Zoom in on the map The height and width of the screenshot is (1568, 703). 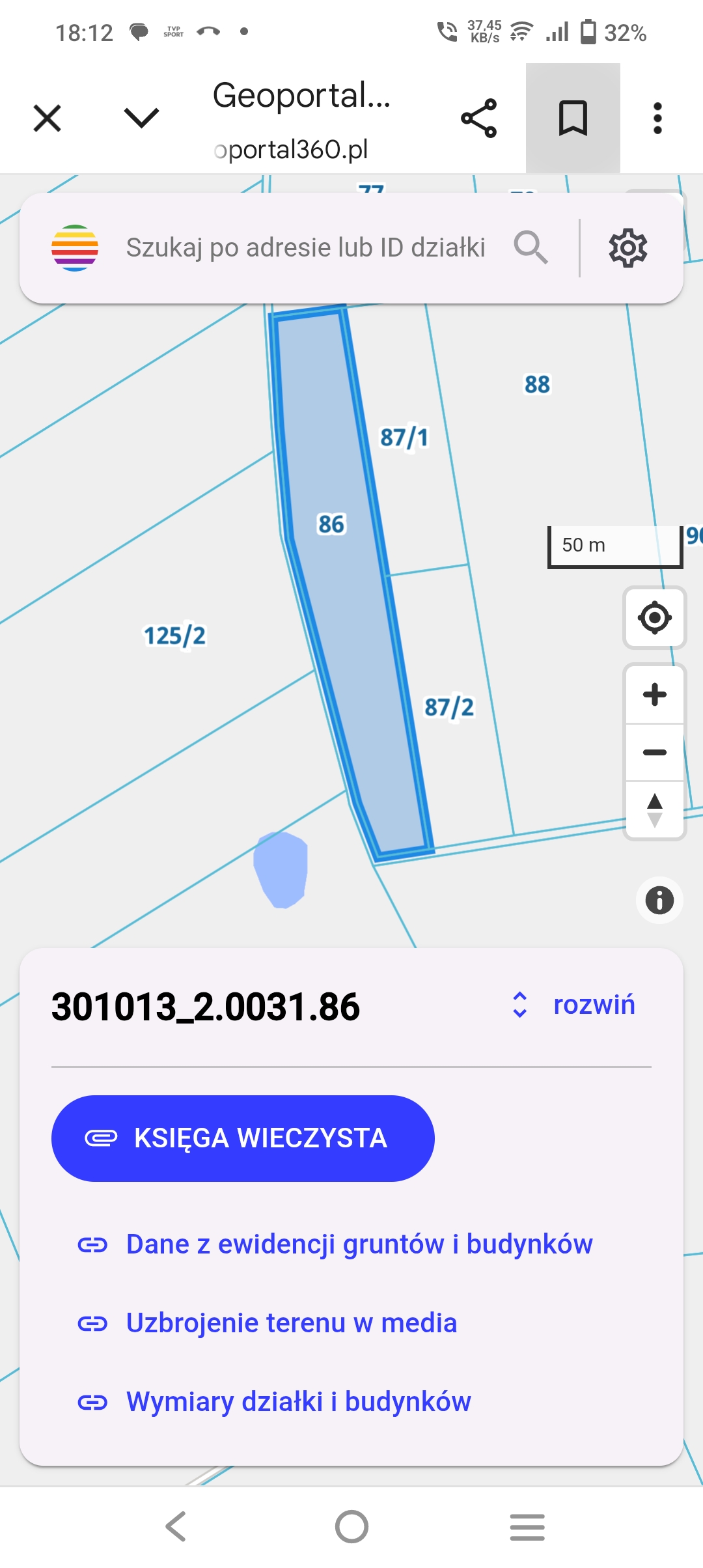(x=655, y=695)
